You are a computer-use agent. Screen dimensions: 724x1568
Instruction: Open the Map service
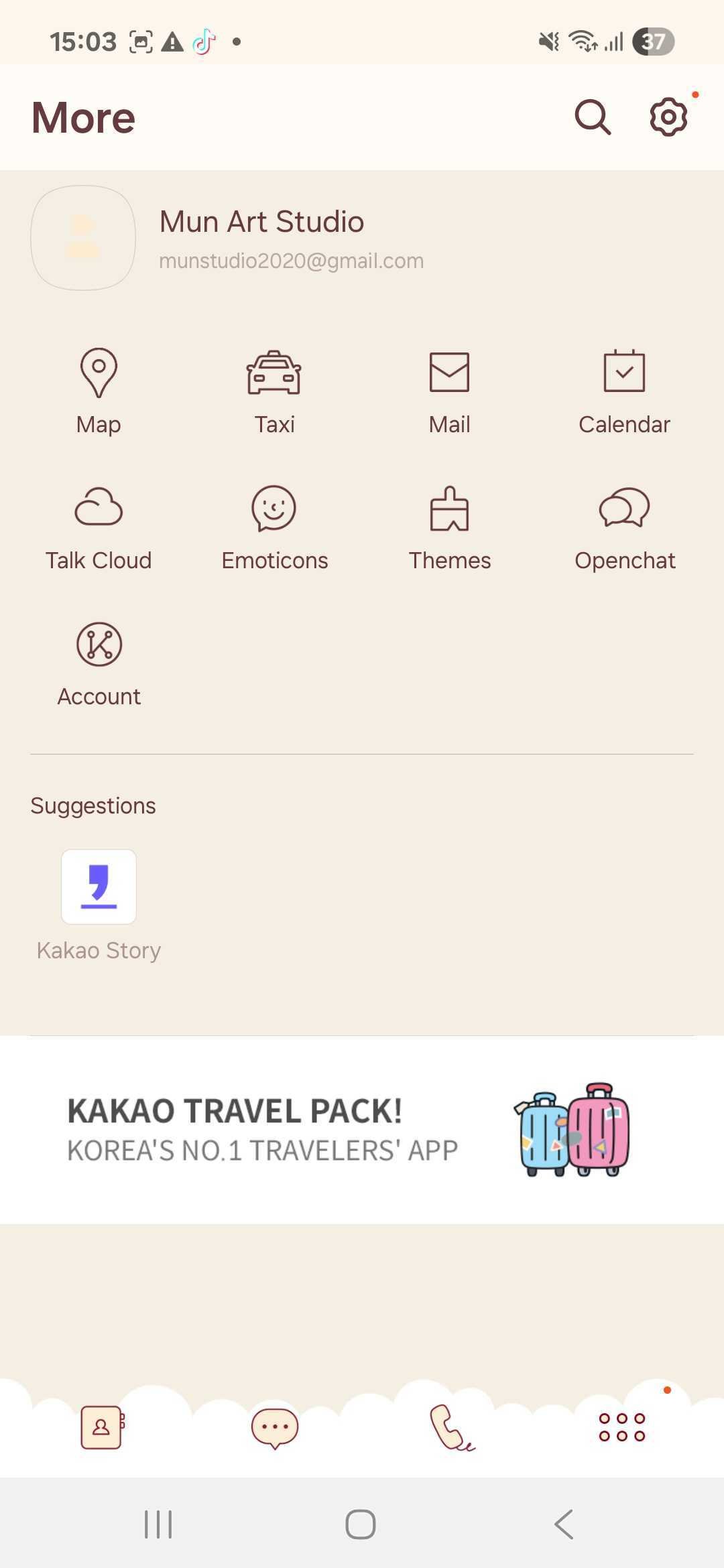99,390
